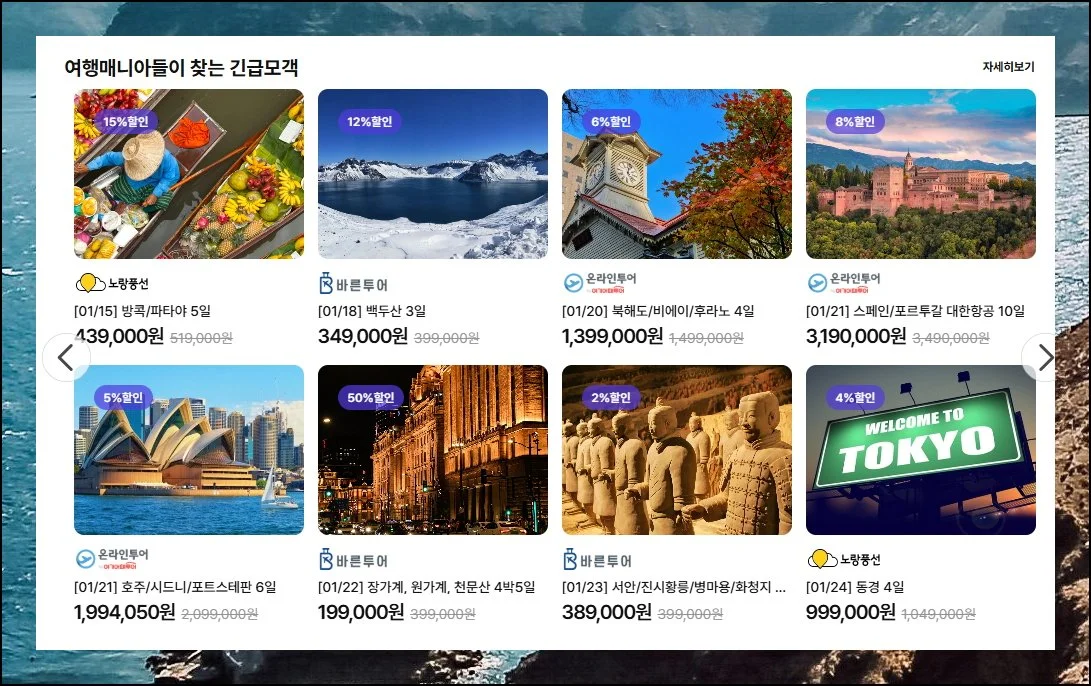The height and width of the screenshot is (686, 1091).
Task: Show next deals with right arrow
Action: pyautogui.click(x=1044, y=357)
